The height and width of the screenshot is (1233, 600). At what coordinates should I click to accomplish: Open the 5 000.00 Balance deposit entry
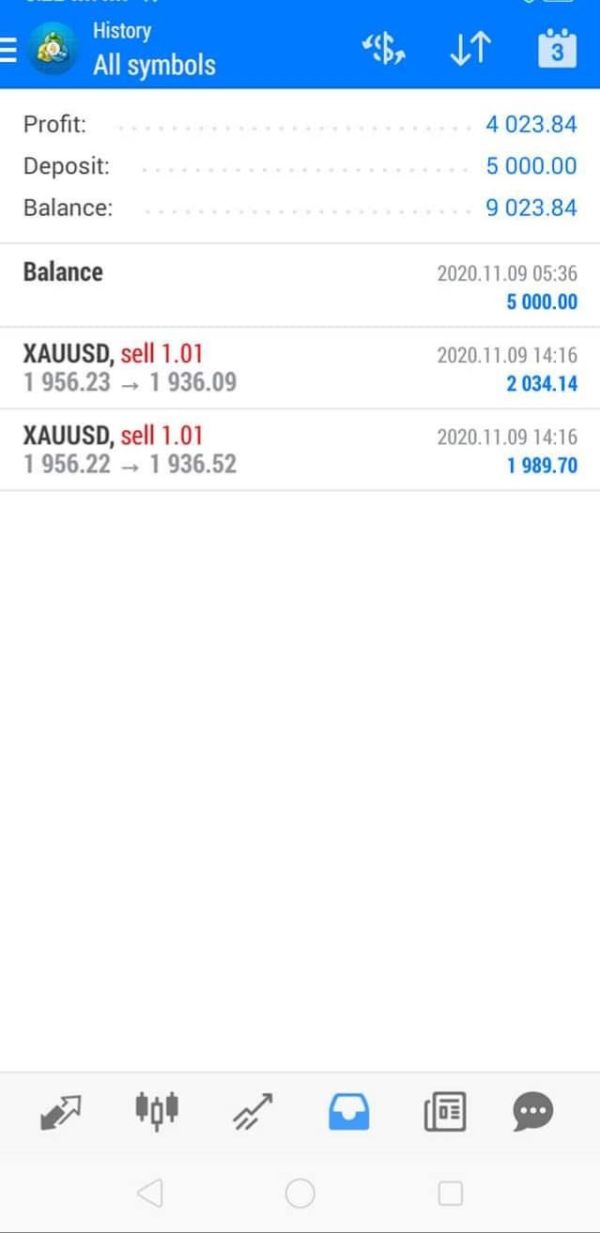pyautogui.click(x=300, y=286)
